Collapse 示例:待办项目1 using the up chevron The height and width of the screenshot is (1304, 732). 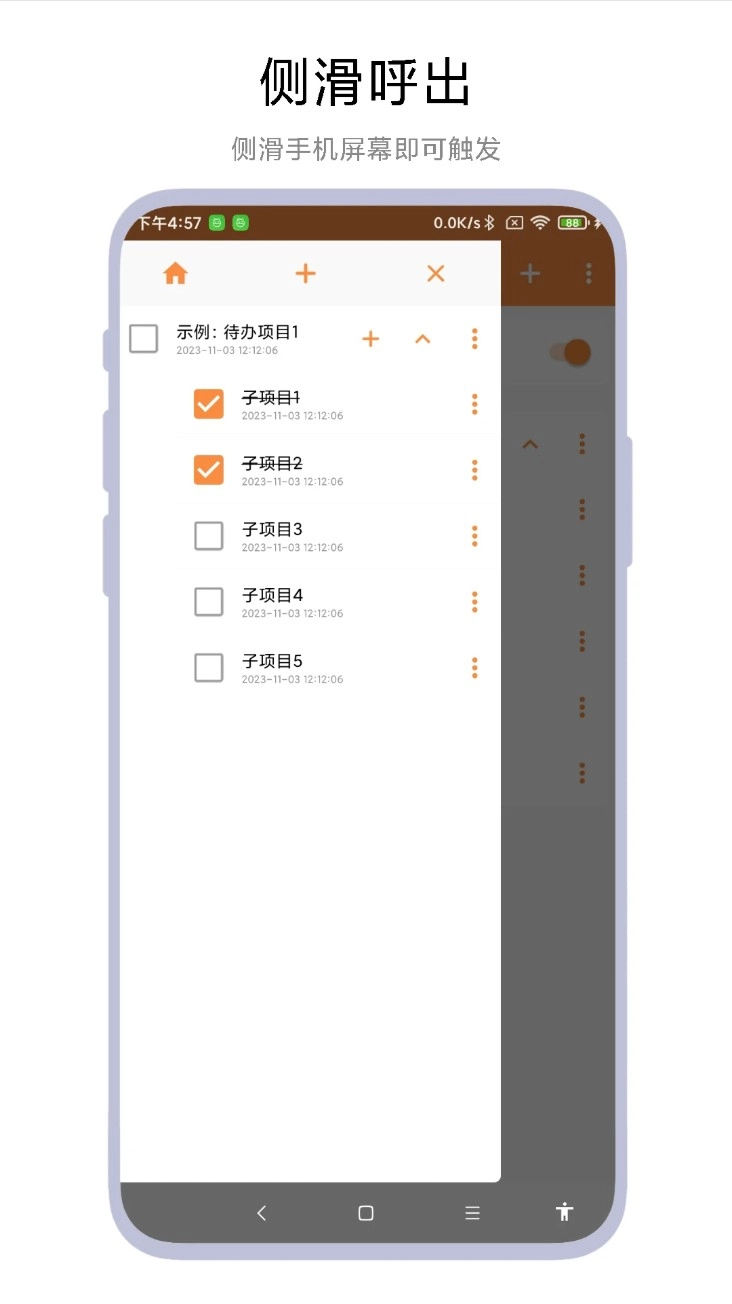click(422, 339)
